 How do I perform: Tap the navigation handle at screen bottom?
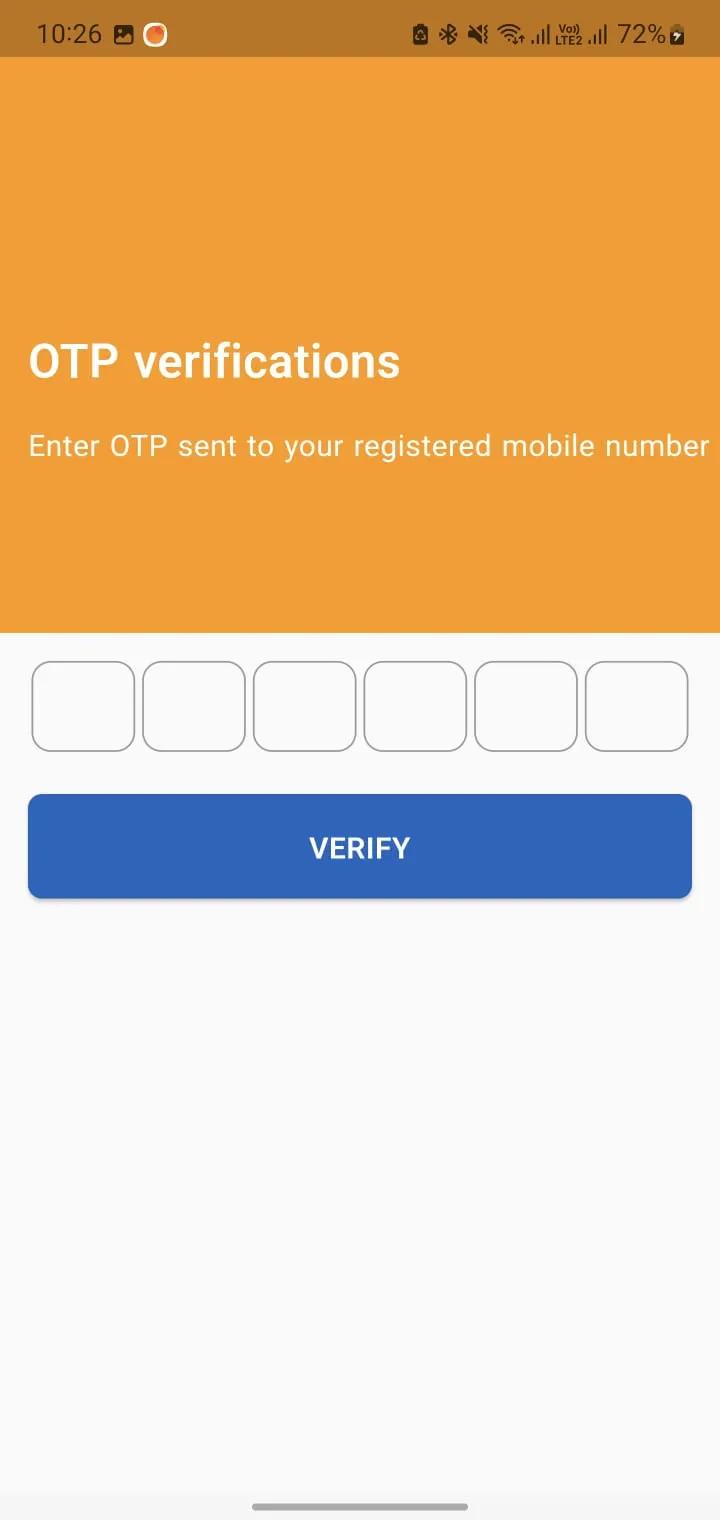tap(360, 1508)
